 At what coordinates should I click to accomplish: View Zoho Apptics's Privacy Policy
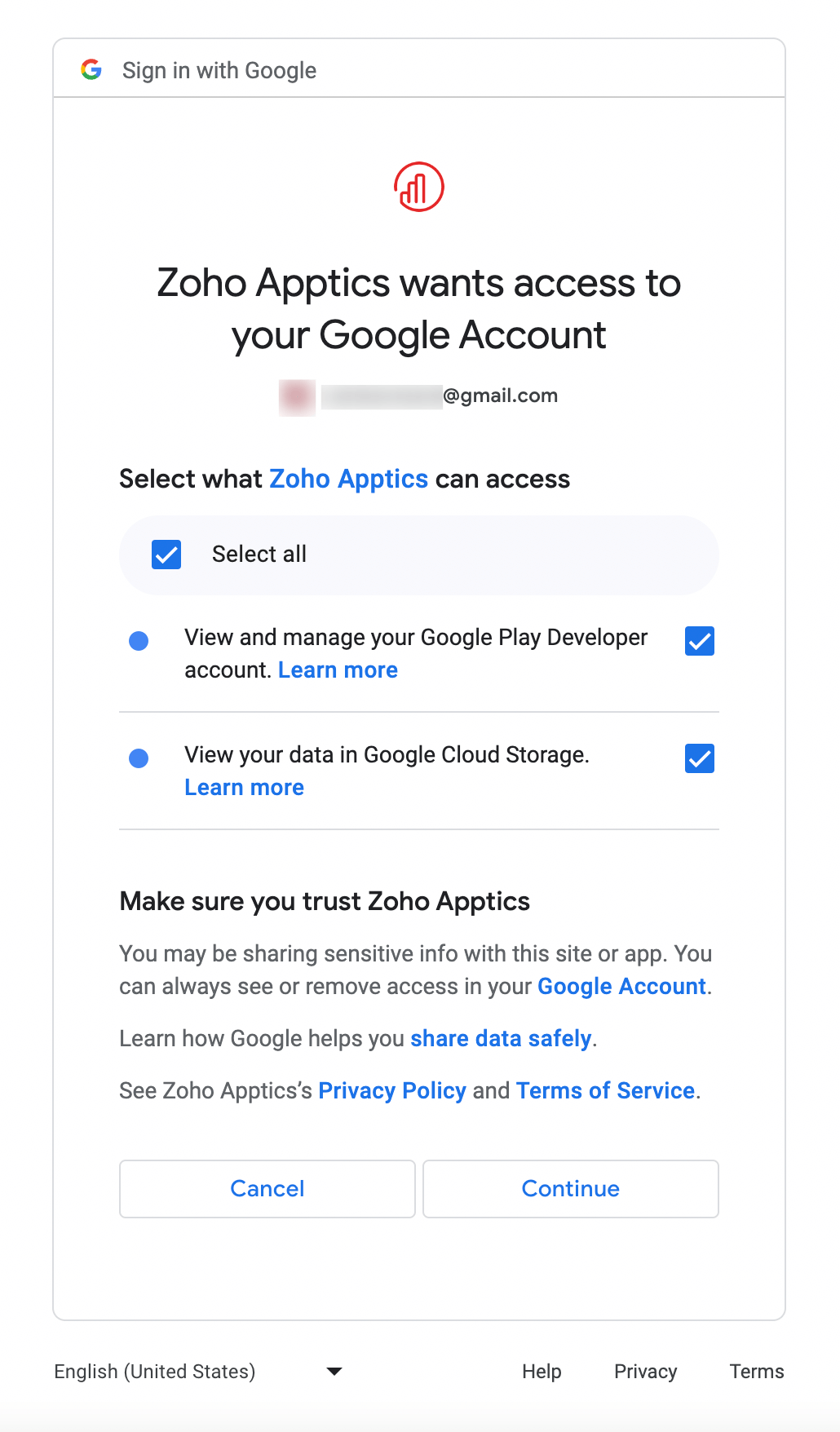(x=391, y=1091)
